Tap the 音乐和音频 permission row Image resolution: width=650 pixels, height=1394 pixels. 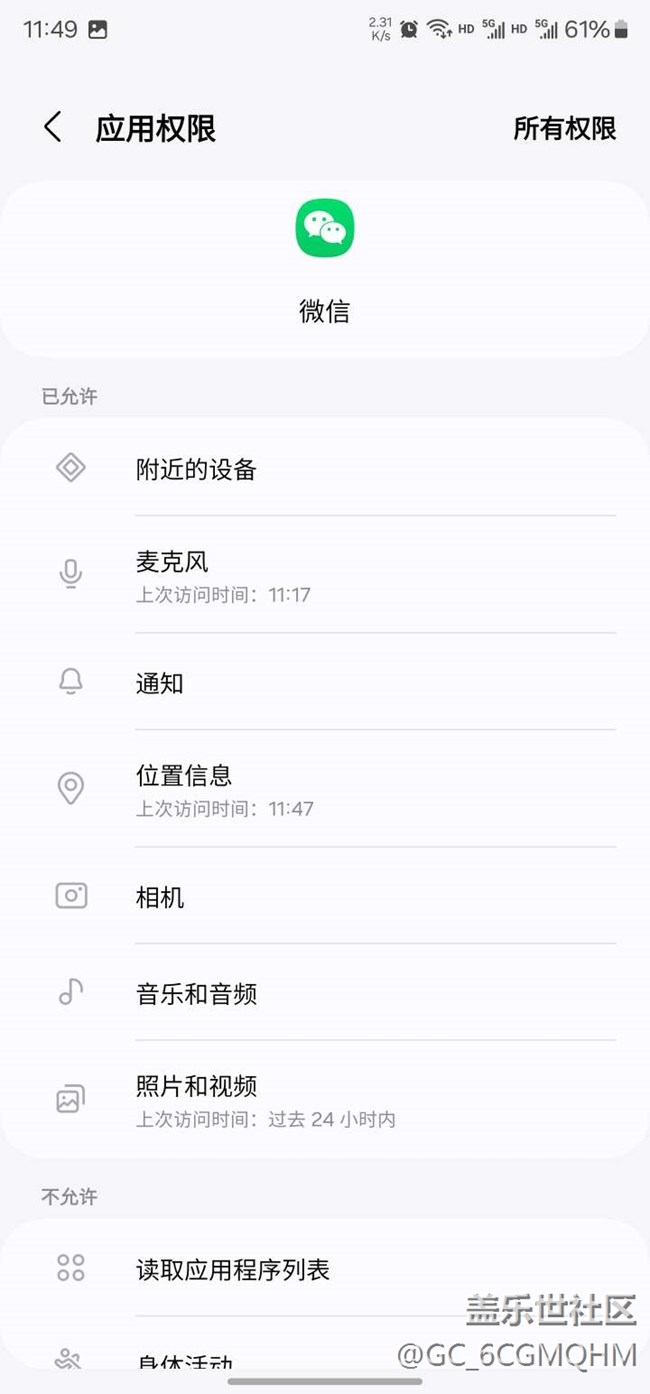[325, 993]
